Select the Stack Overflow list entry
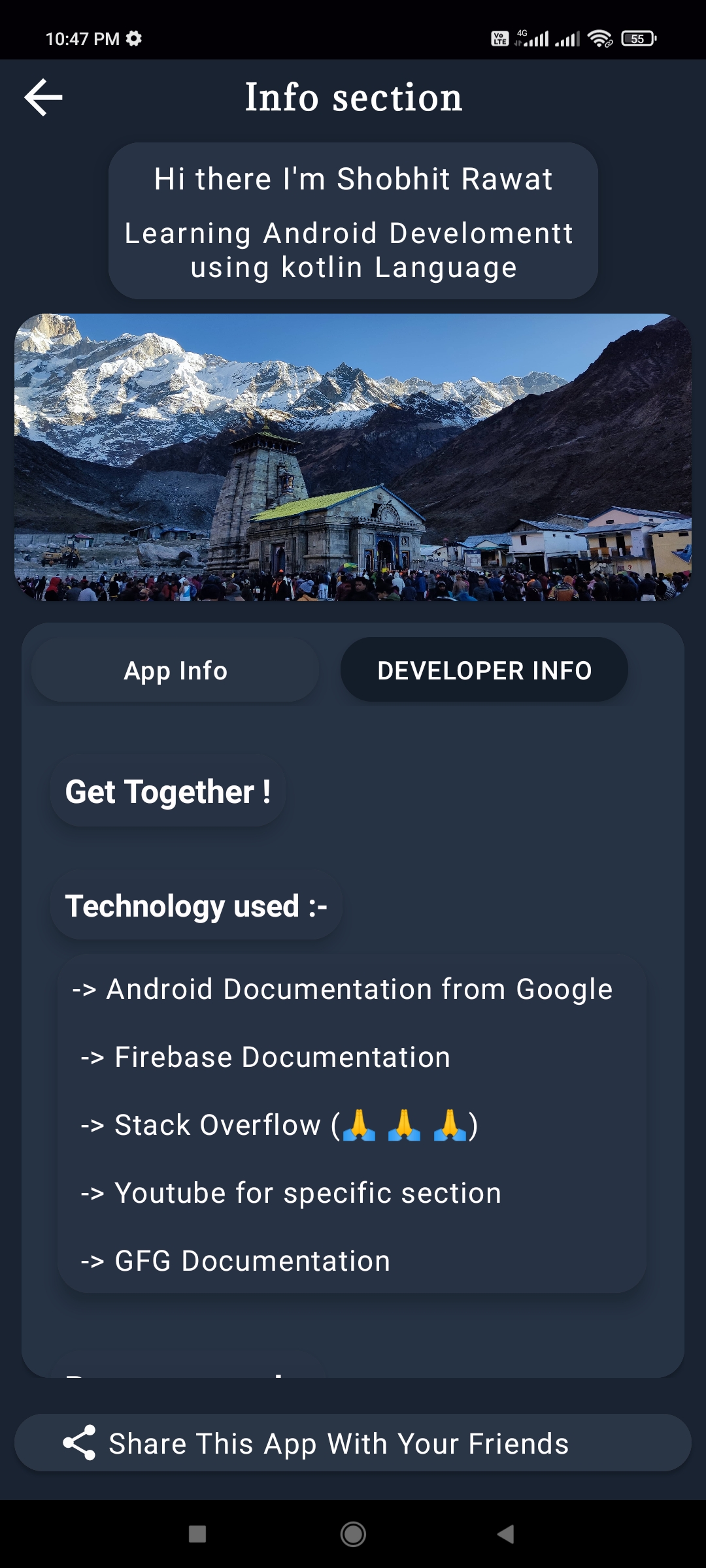Image resolution: width=706 pixels, height=1568 pixels. 278,1125
